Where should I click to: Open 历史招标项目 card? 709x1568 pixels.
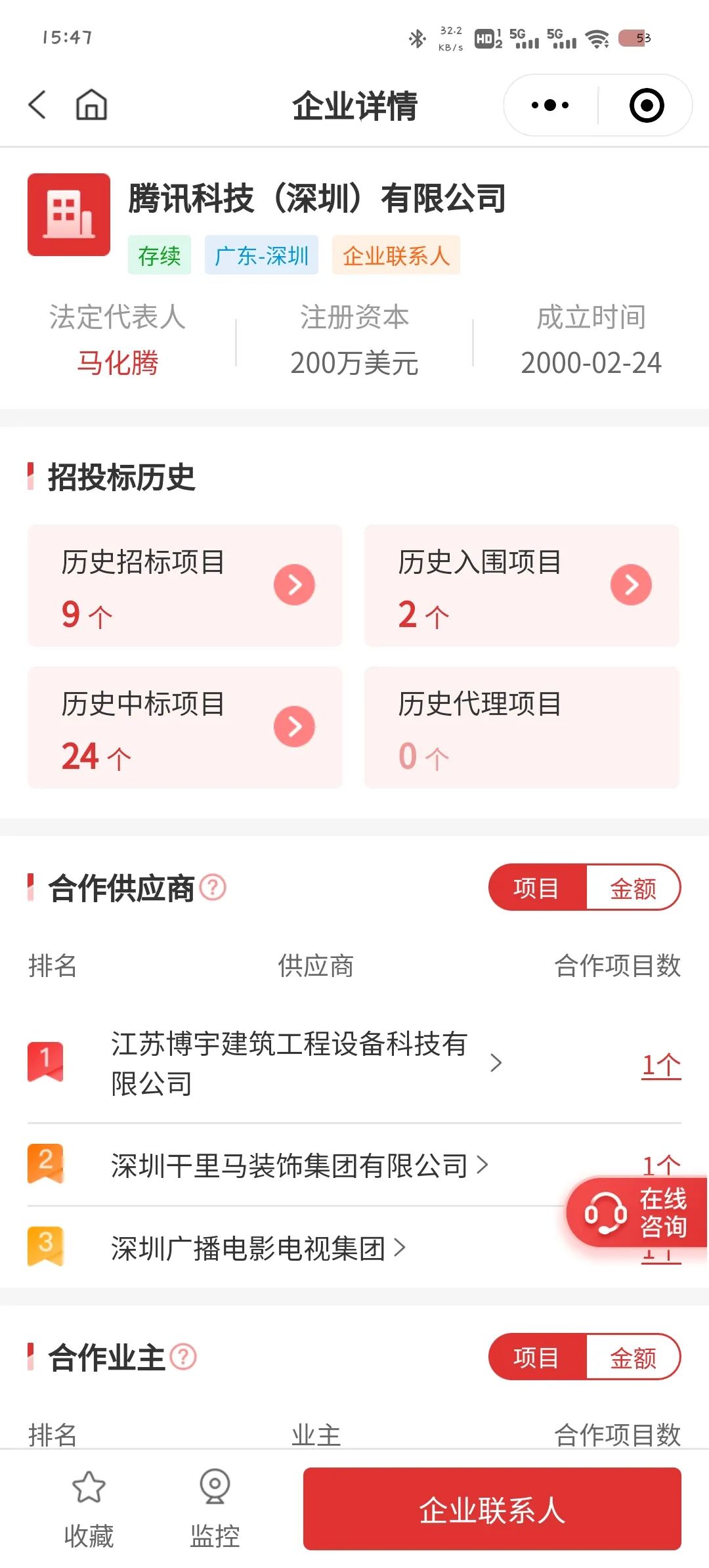(x=185, y=586)
